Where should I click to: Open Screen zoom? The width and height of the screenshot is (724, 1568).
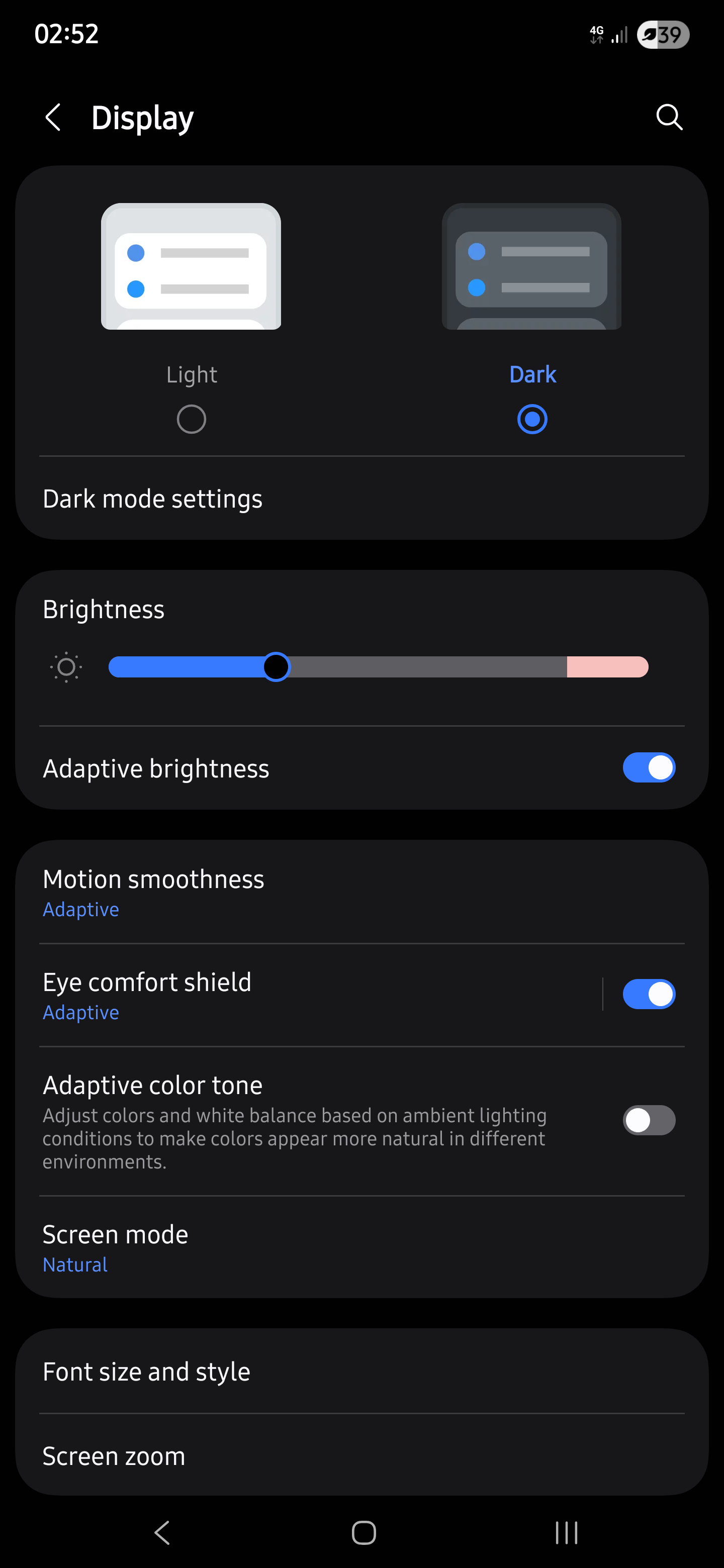point(361,1455)
